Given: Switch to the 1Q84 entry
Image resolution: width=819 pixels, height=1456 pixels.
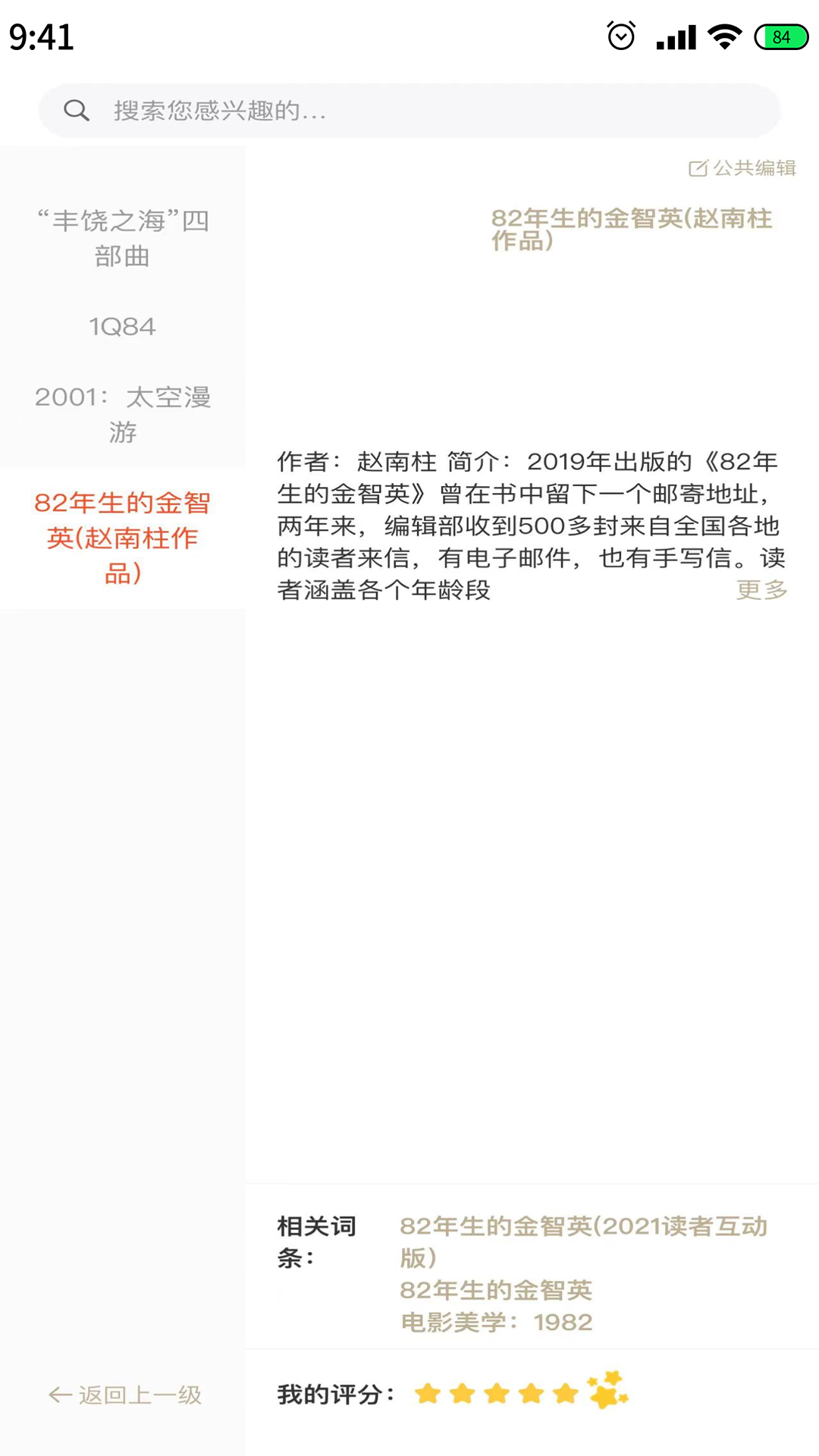Looking at the screenshot, I should point(122,327).
